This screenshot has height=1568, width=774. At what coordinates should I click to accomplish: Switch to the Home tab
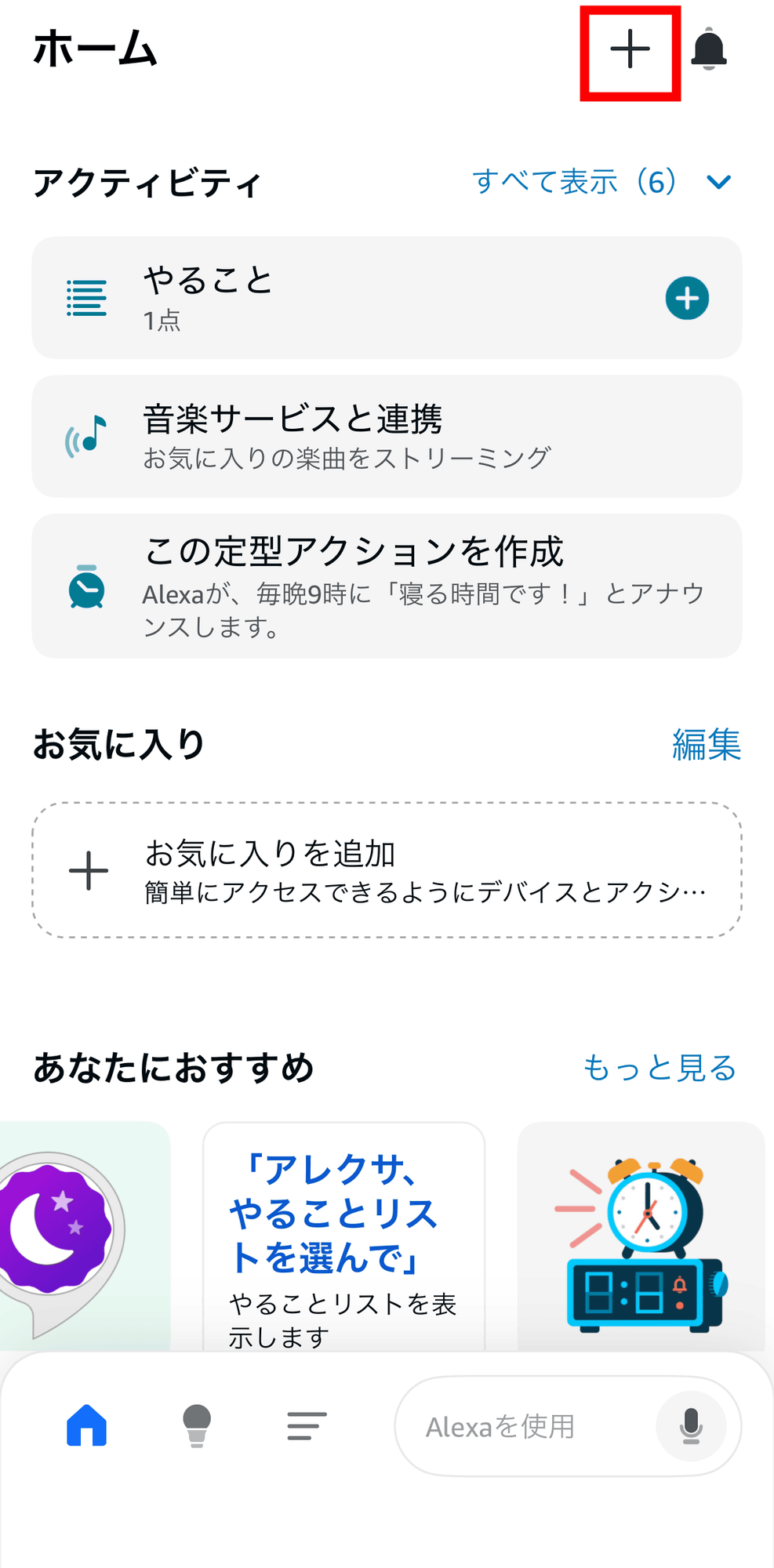[x=87, y=1425]
